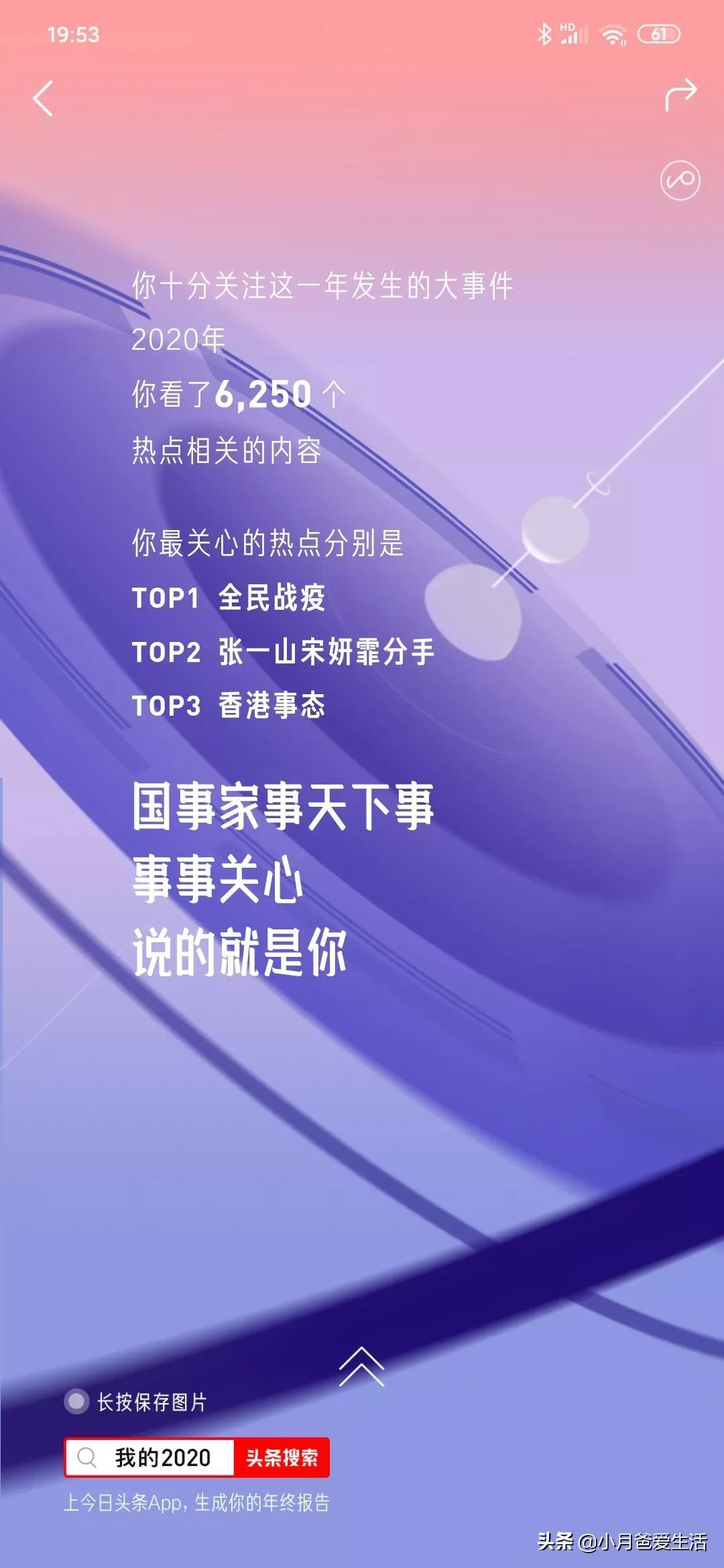Image resolution: width=724 pixels, height=1568 pixels.
Task: Share this 2020 annual report page
Action: click(680, 96)
